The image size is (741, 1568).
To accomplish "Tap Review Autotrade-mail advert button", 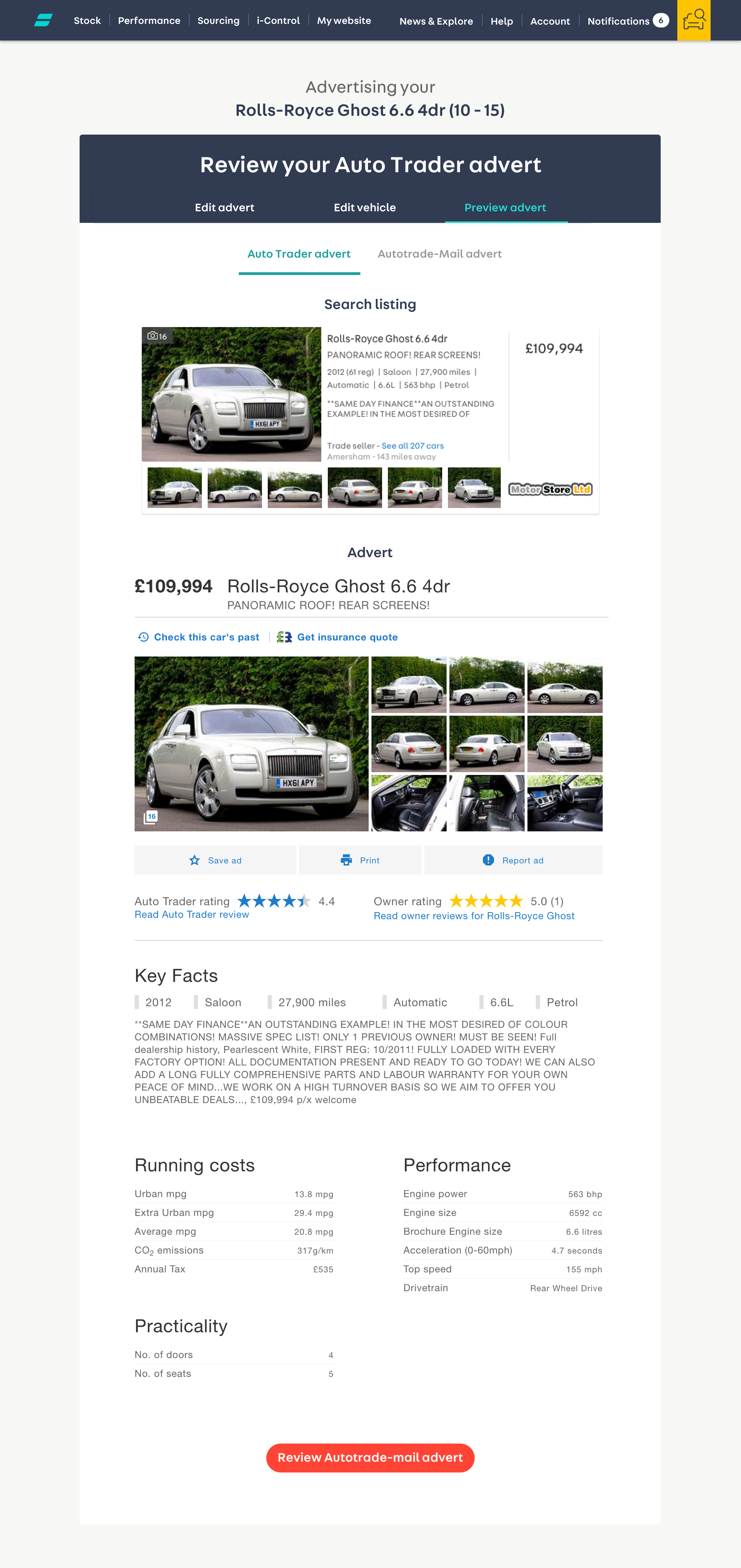I will (370, 1458).
